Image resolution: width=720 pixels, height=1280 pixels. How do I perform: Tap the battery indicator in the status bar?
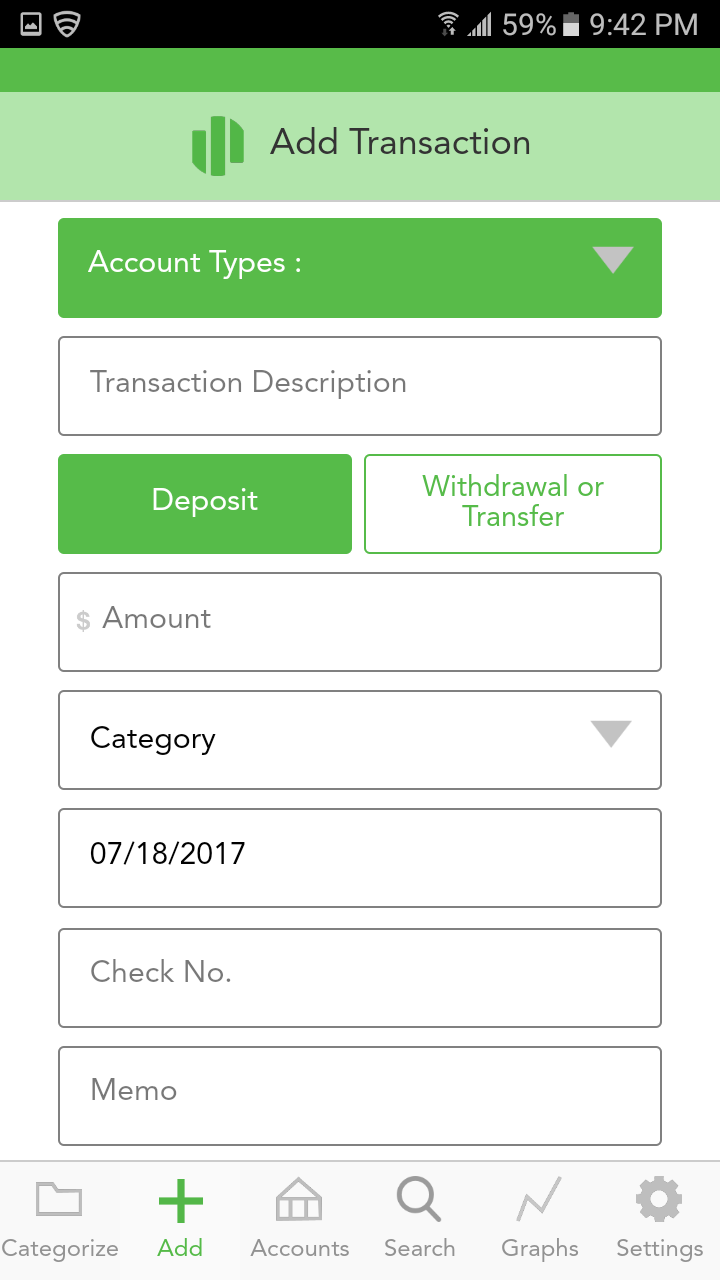click(x=571, y=24)
